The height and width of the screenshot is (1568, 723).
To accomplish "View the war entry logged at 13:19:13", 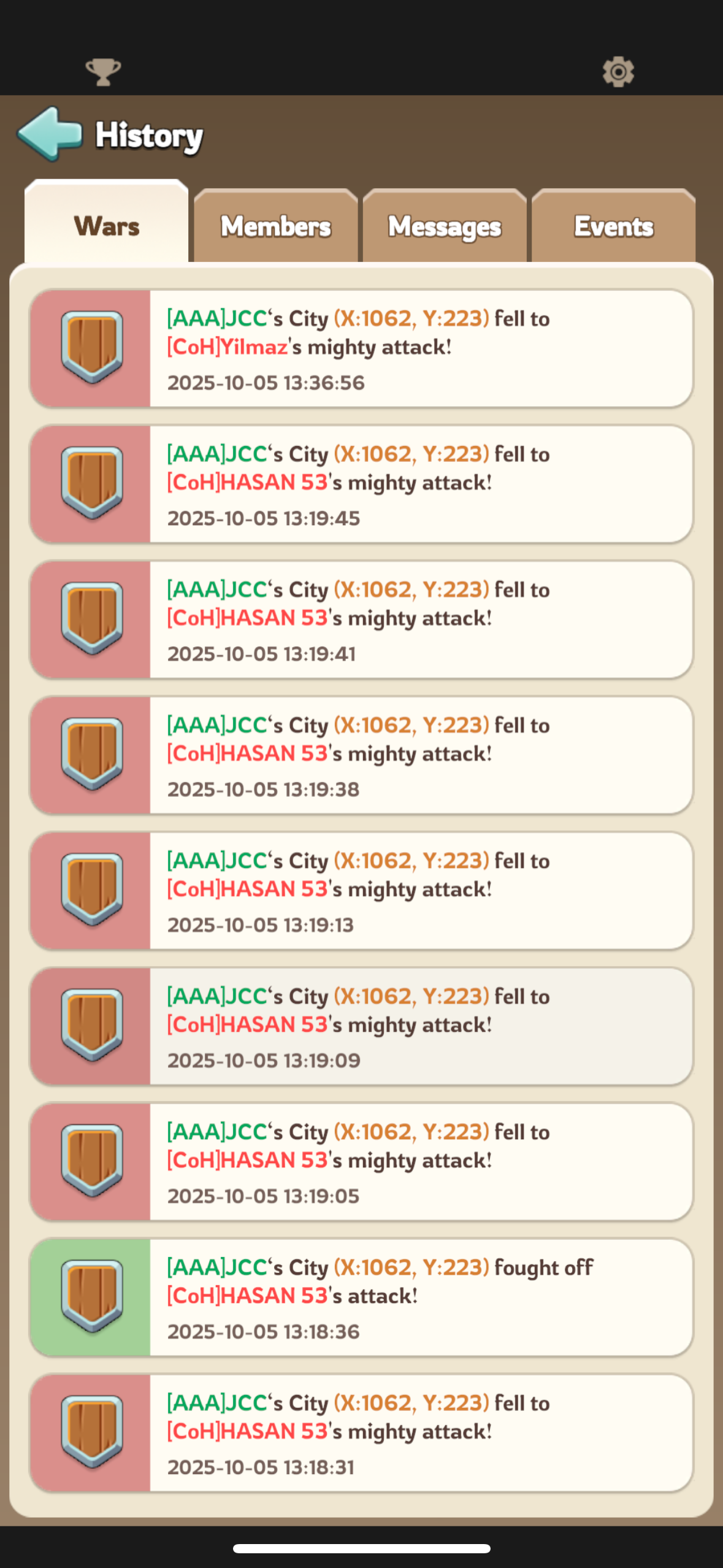I will 361,891.
